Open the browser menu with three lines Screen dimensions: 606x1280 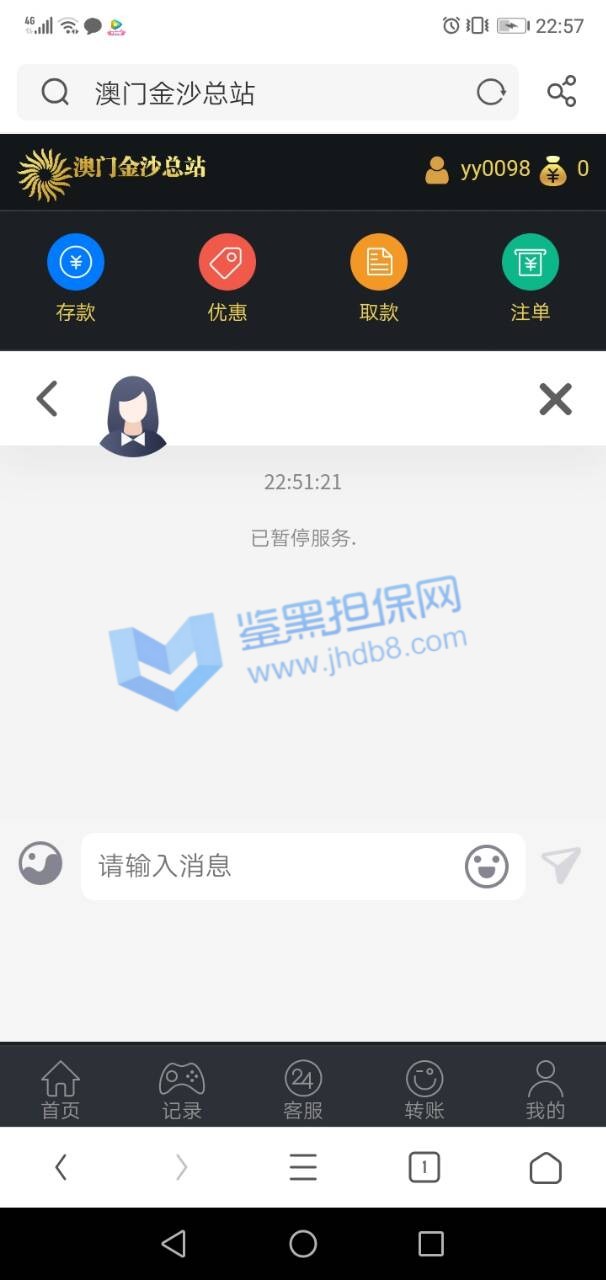pyautogui.click(x=303, y=1167)
